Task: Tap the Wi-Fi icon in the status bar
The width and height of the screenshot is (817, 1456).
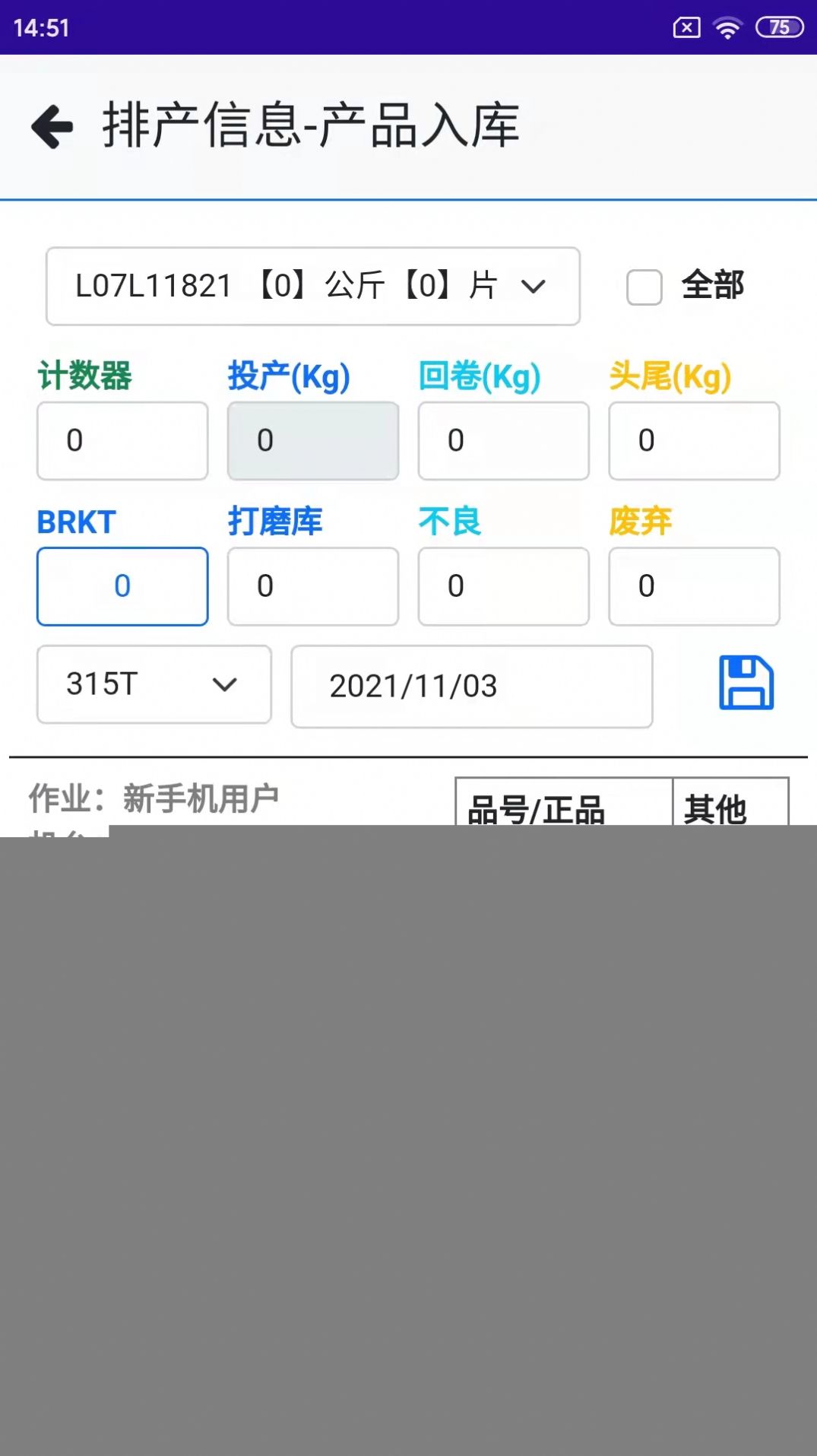Action: [x=727, y=27]
